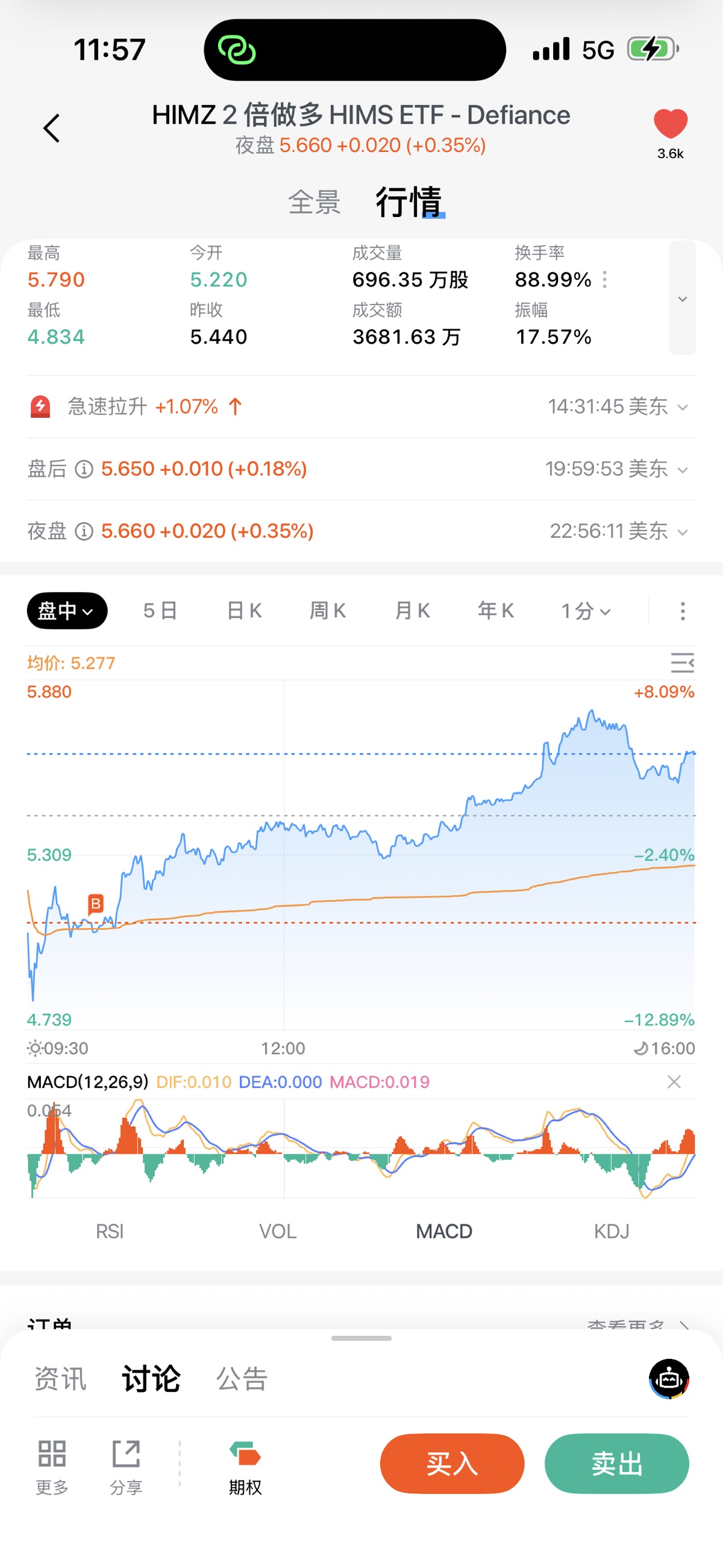Expand the 夜盘 overnight row
This screenshot has width=723, height=1568.
(x=683, y=532)
